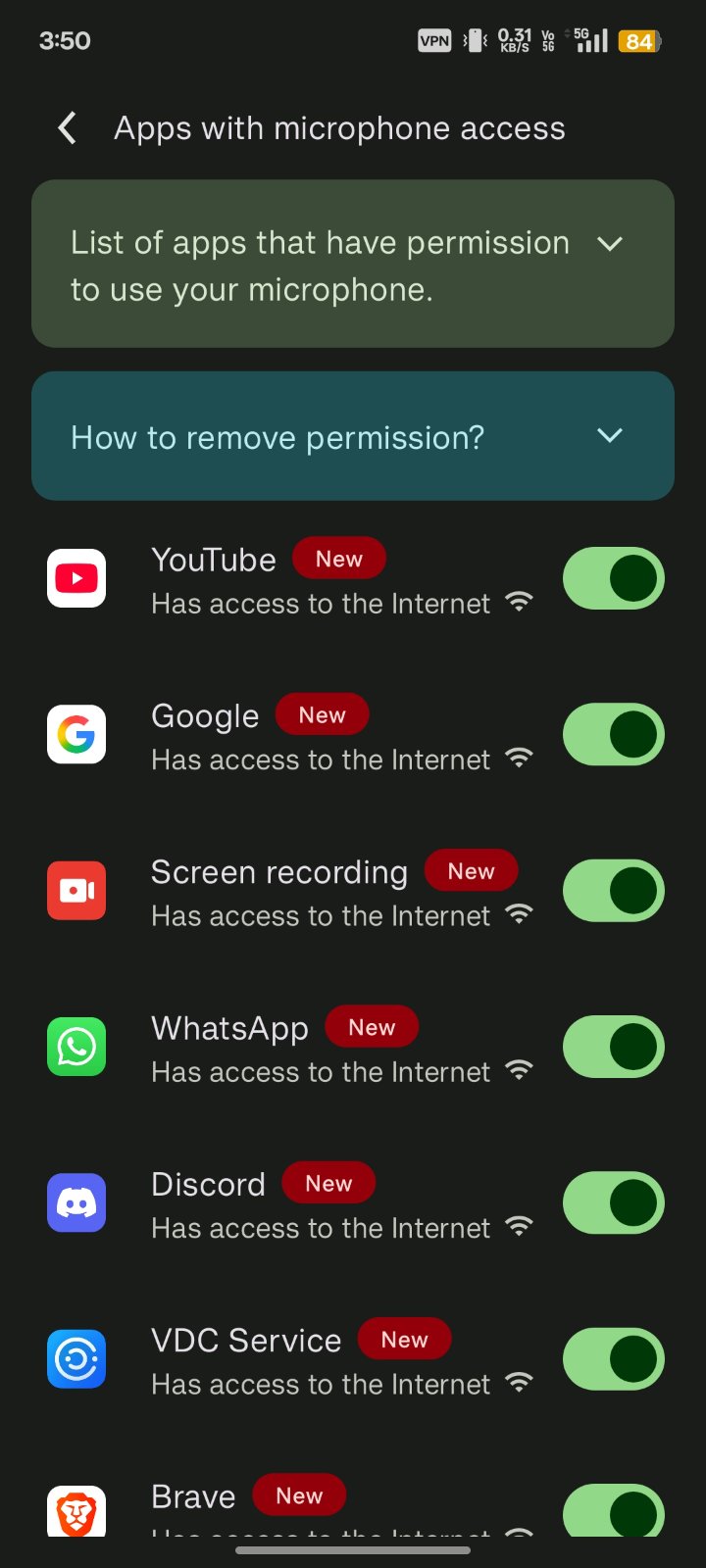Expand How to remove permission section
The width and height of the screenshot is (706, 1568).
[x=353, y=436]
